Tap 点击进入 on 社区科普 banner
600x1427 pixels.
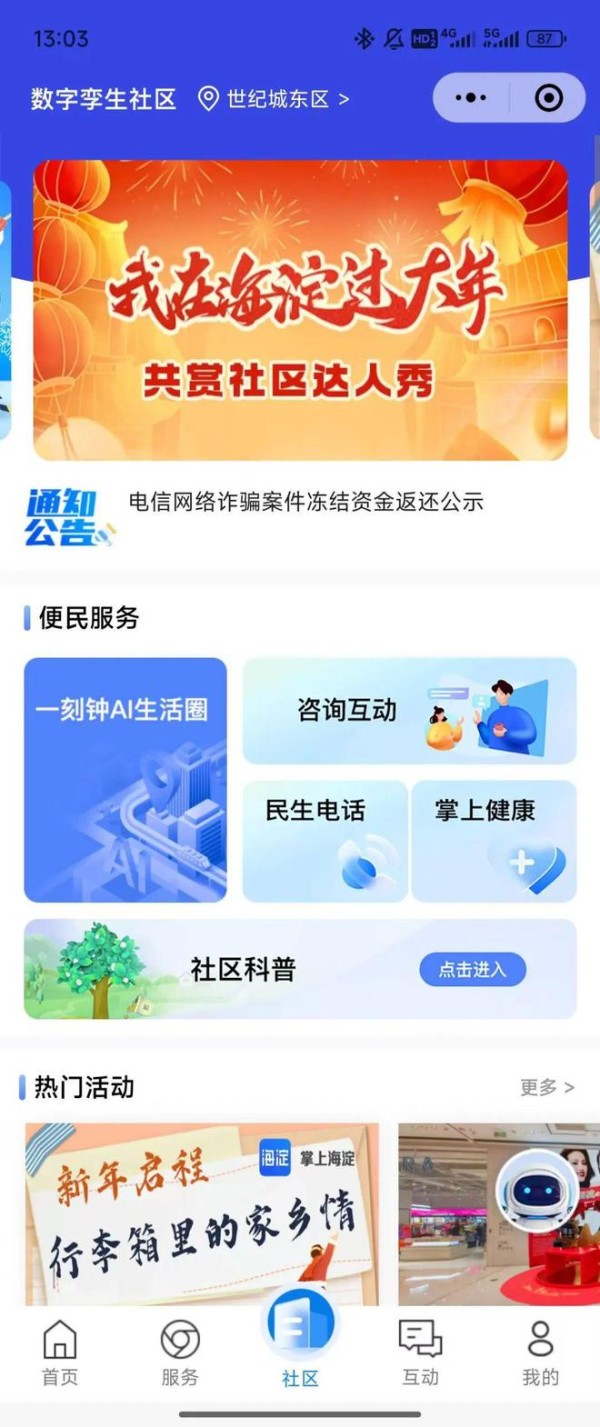click(x=472, y=969)
